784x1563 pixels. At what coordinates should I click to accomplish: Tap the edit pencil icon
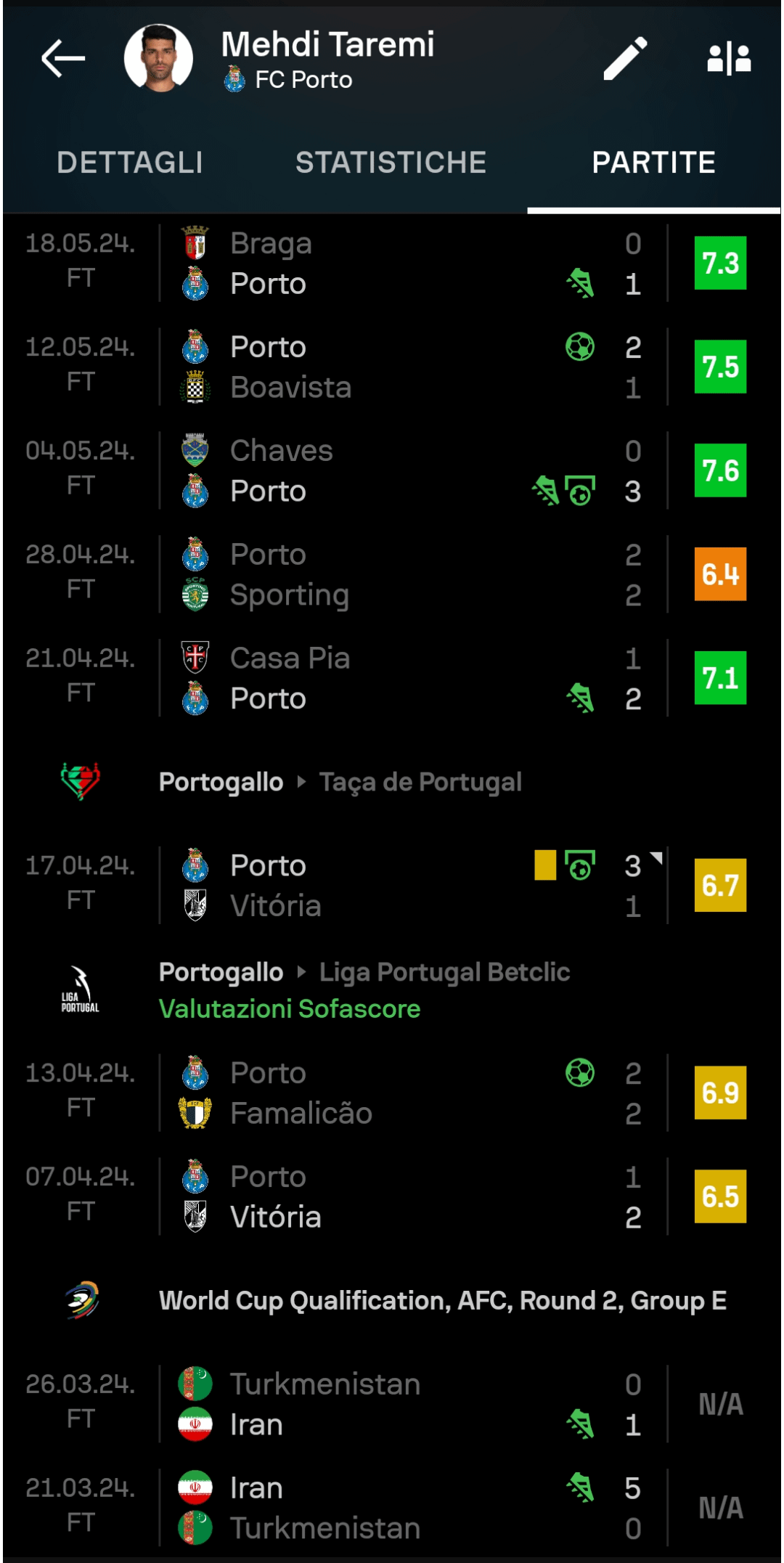625,58
